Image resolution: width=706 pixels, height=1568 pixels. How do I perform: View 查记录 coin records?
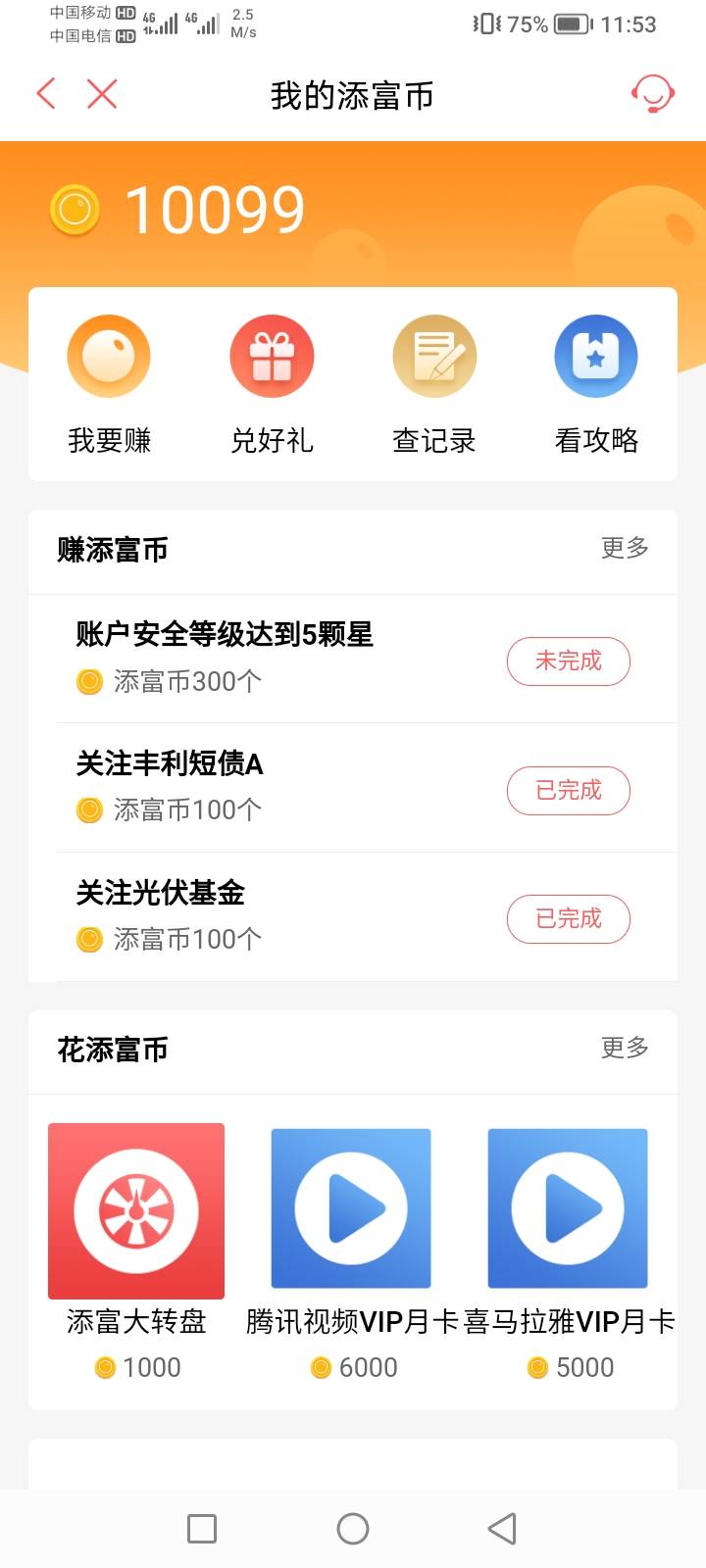[434, 383]
